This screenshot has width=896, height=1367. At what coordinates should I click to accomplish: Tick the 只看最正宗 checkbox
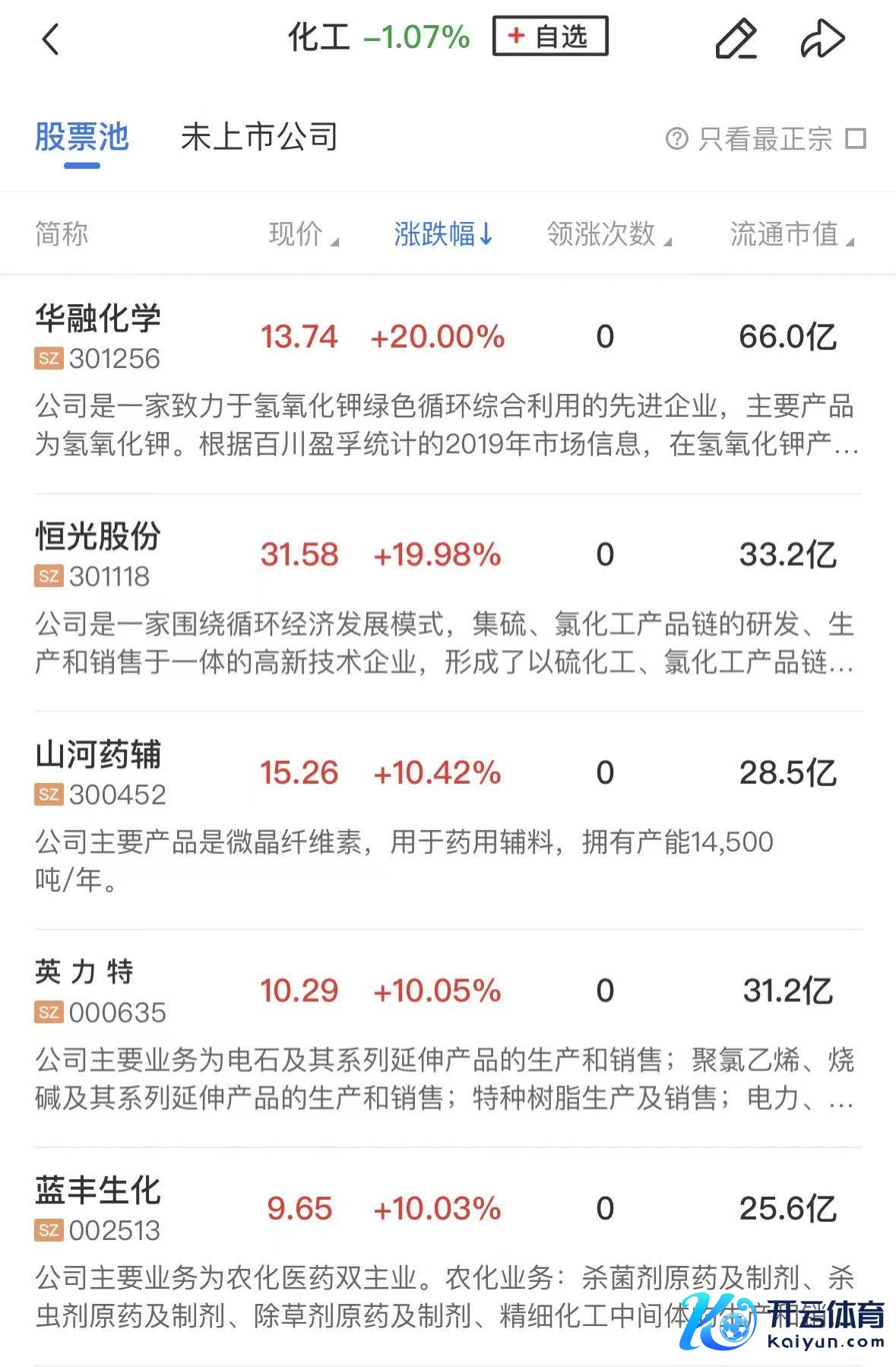(x=856, y=138)
